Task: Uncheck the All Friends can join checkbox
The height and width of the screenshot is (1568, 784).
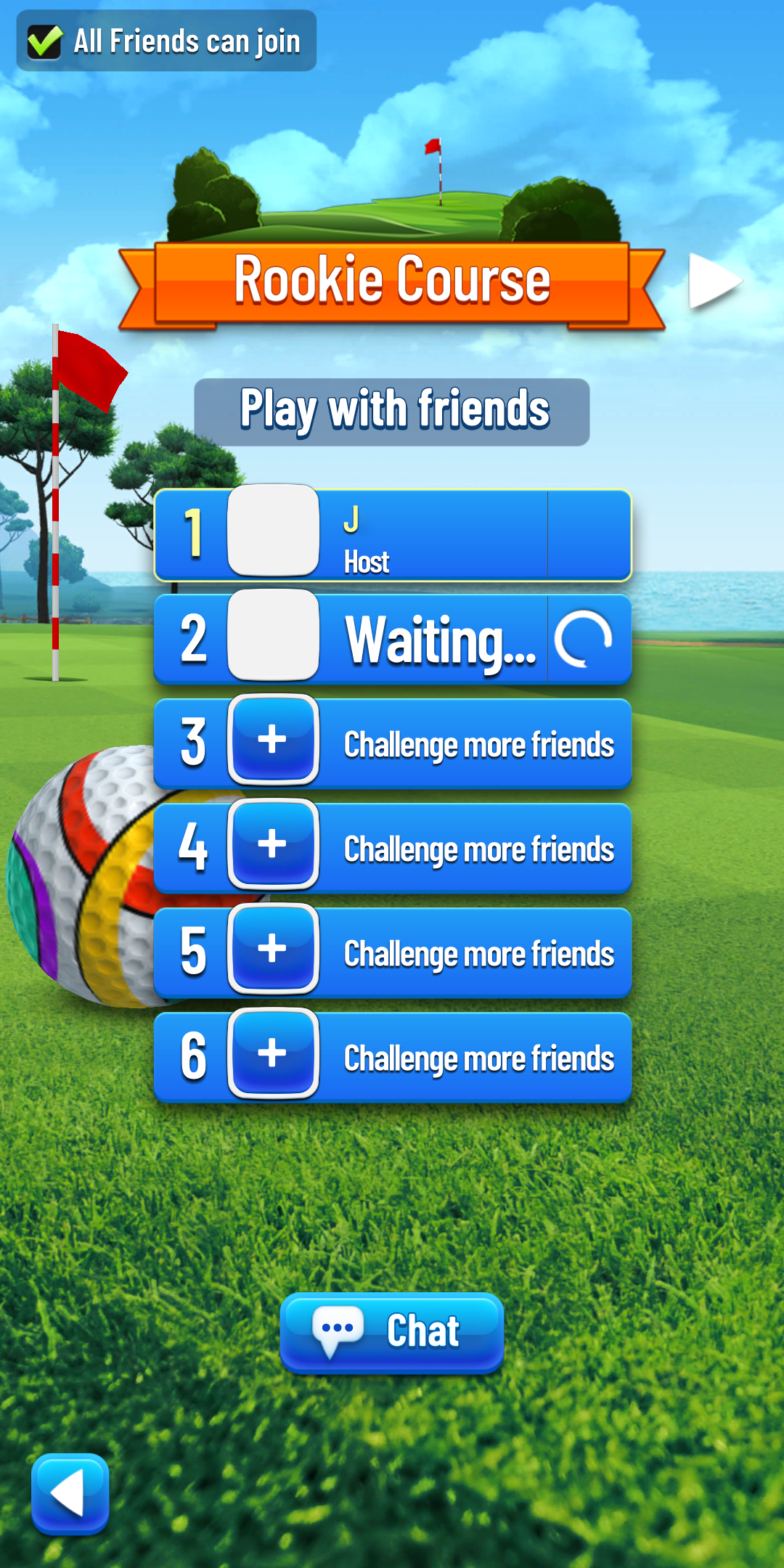Action: [44, 41]
